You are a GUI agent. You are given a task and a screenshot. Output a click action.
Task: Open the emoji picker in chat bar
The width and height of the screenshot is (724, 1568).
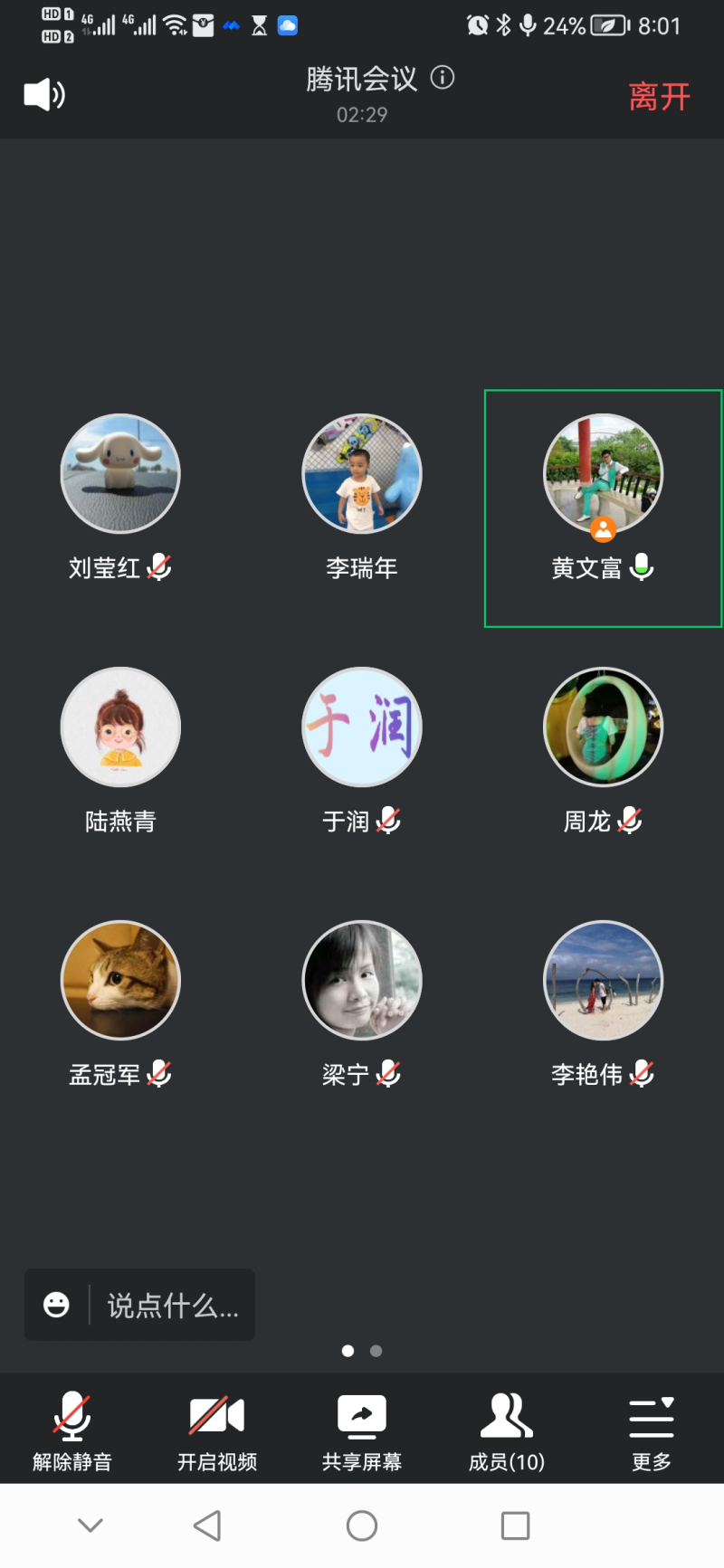click(x=56, y=1305)
